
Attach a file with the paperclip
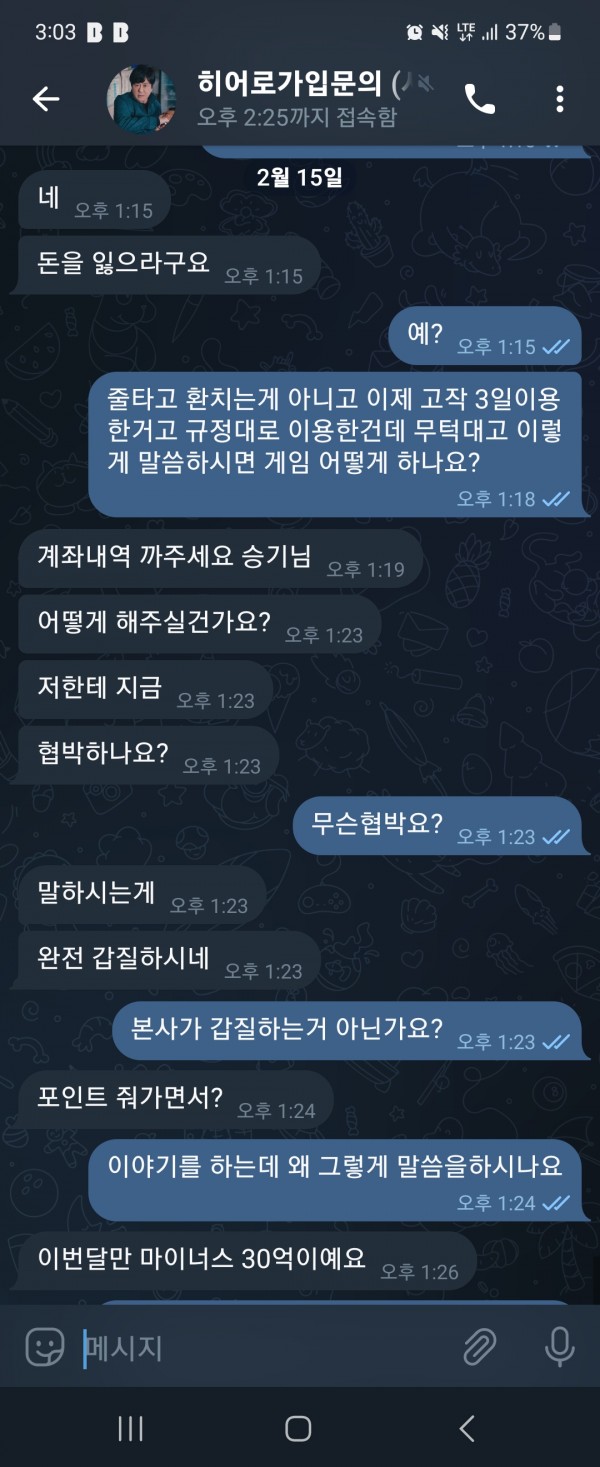click(x=480, y=1348)
